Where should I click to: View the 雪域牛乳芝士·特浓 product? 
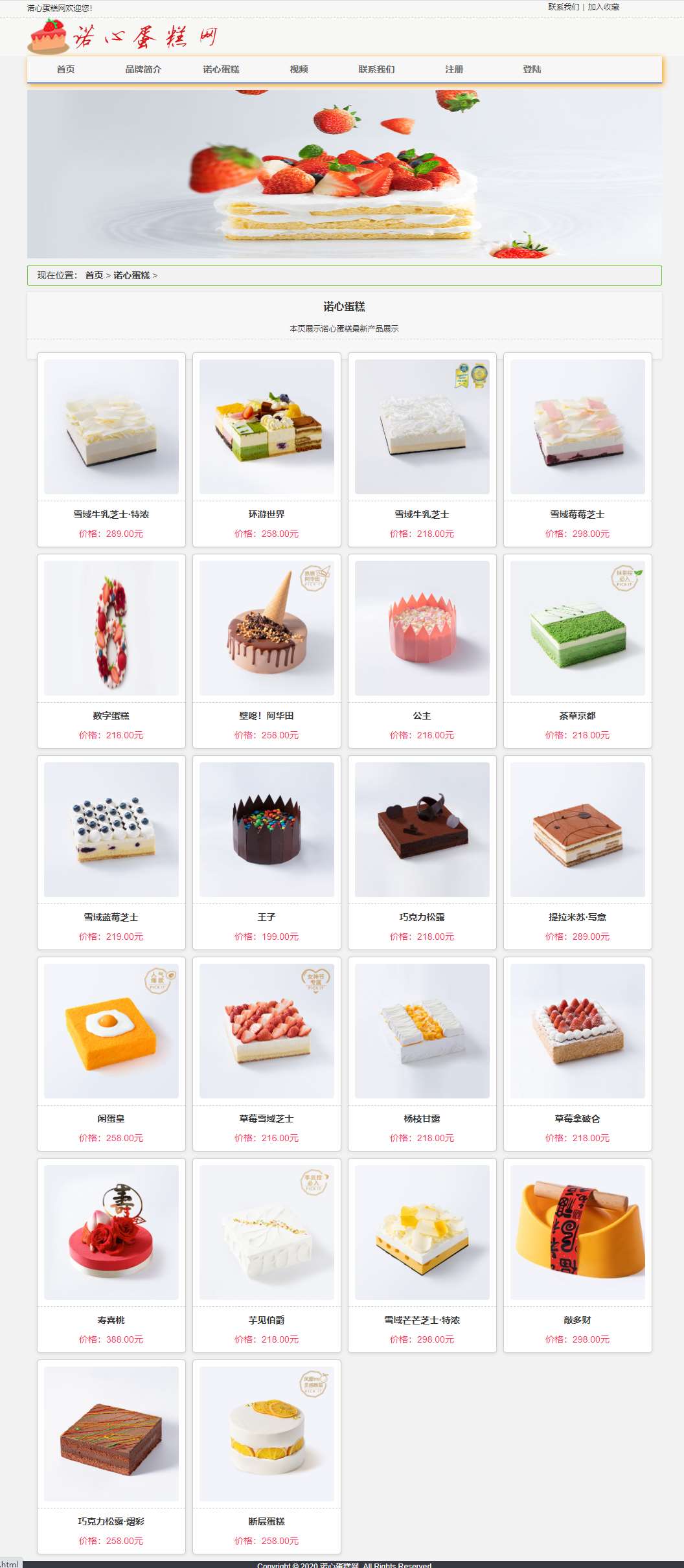(x=111, y=449)
